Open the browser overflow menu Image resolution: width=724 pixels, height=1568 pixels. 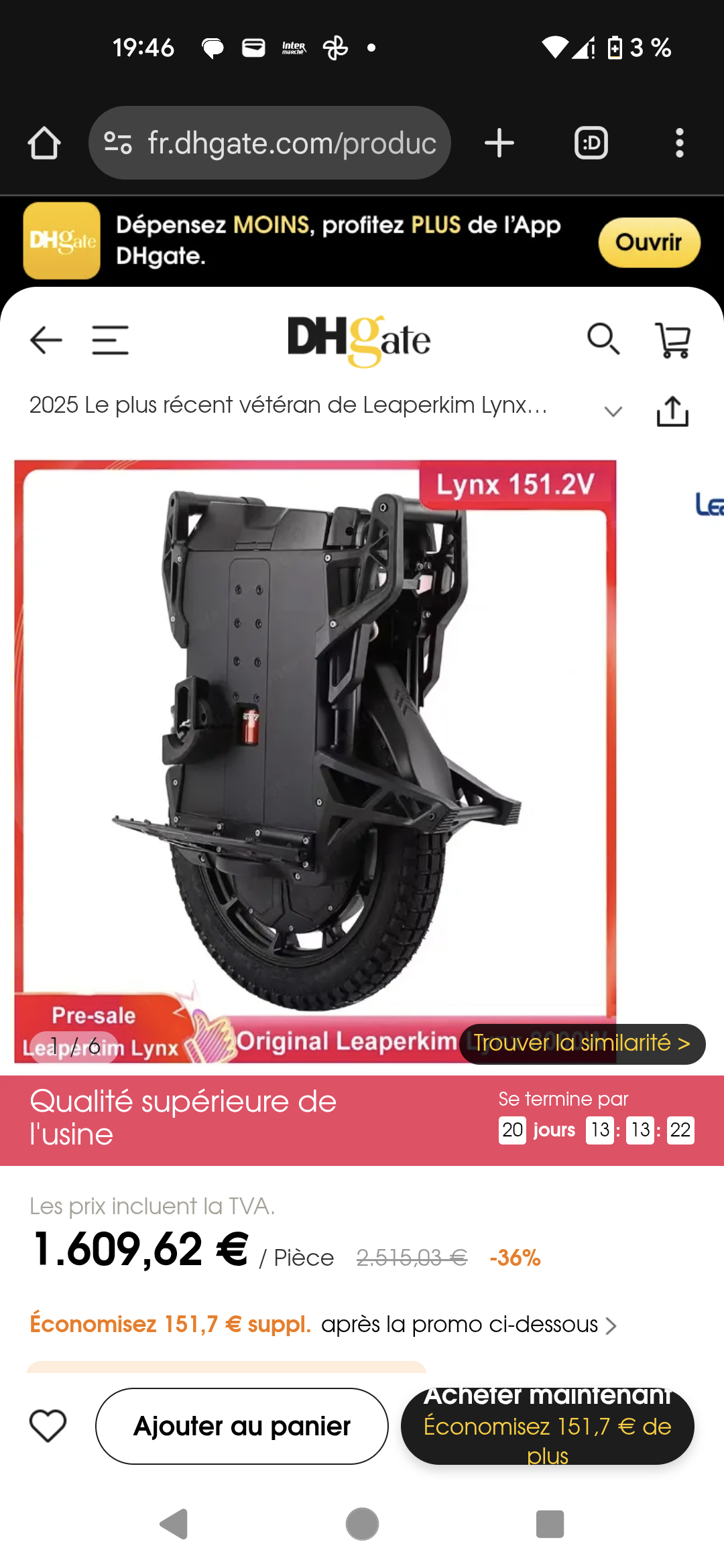coord(679,143)
